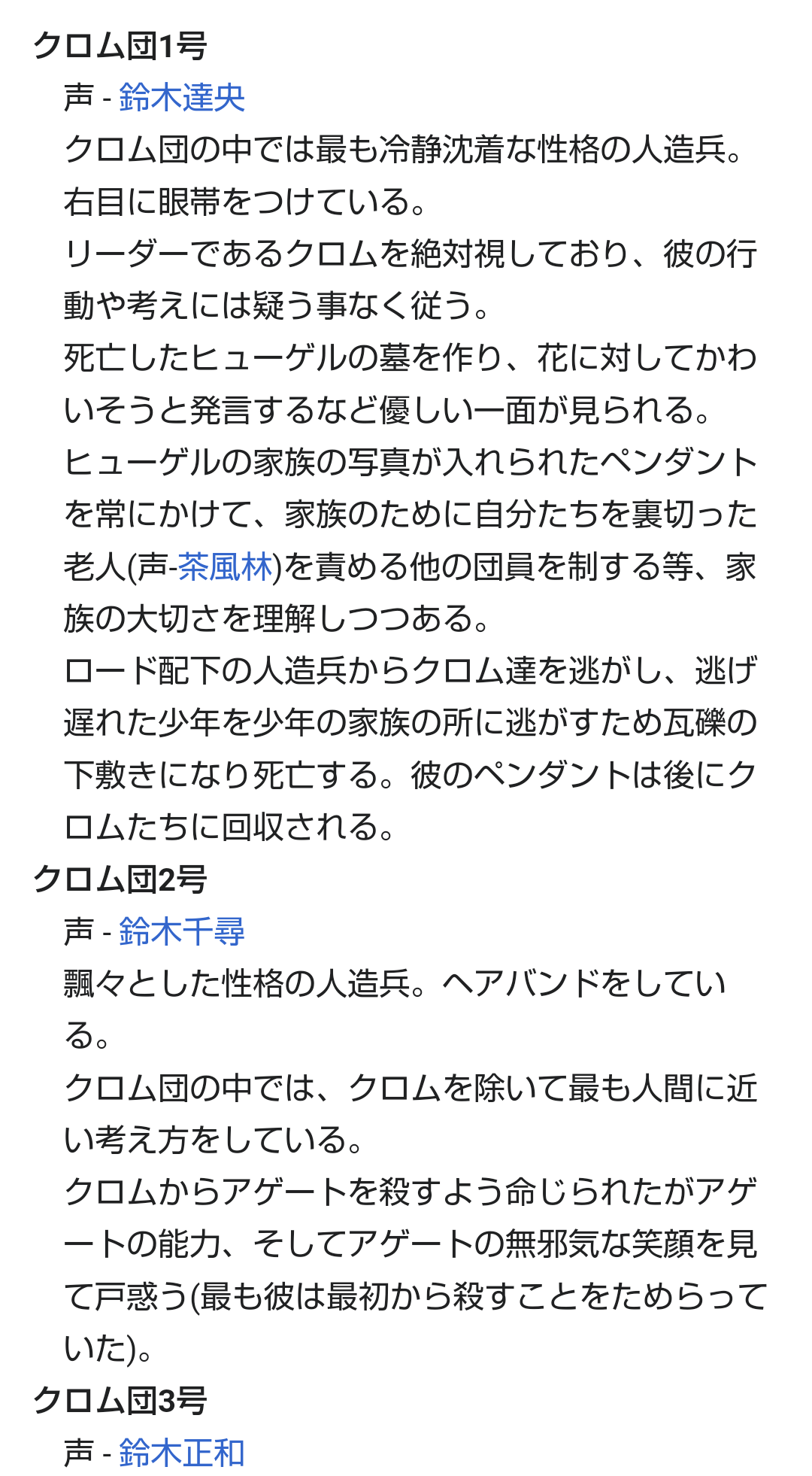Open voice actor link 鈴木正和
Viewport: 812px width, 1476px height.
click(x=182, y=1452)
